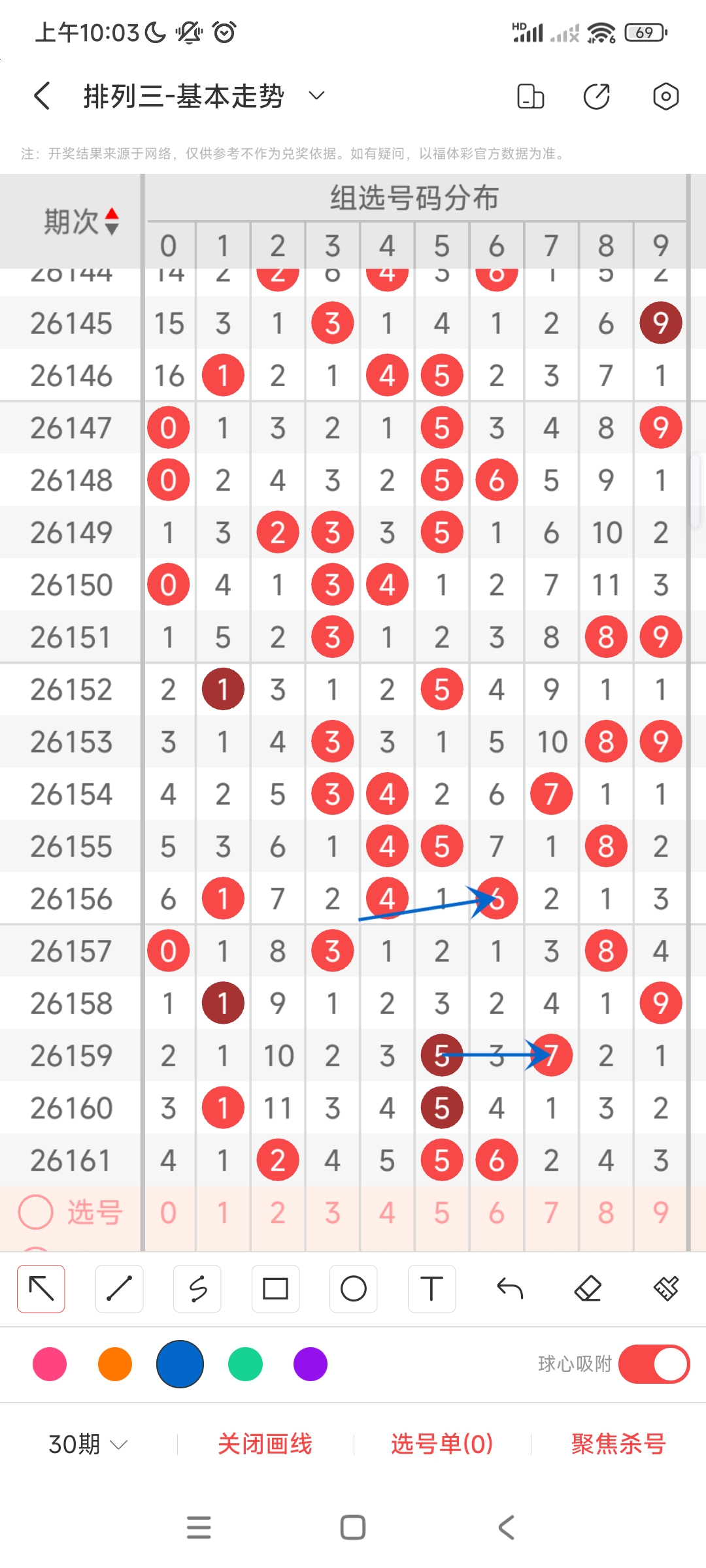Pick the green color swatch
This screenshot has height=1568, width=706.
(245, 1364)
